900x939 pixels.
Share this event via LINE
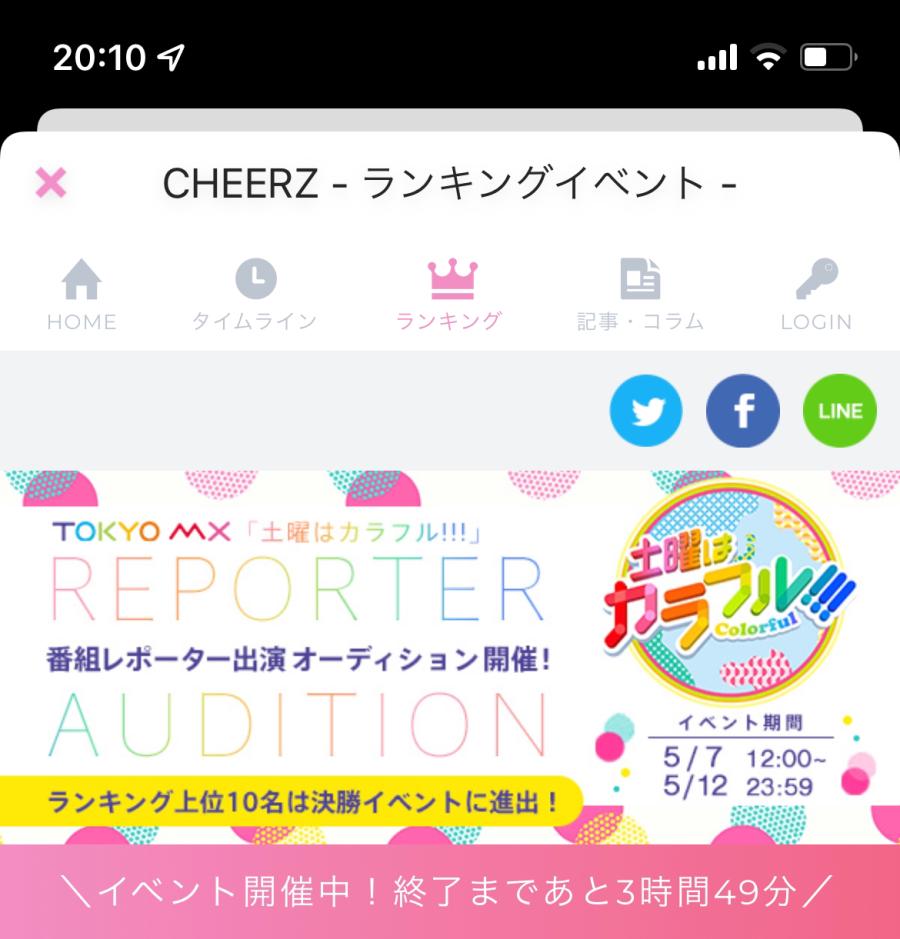pos(839,411)
